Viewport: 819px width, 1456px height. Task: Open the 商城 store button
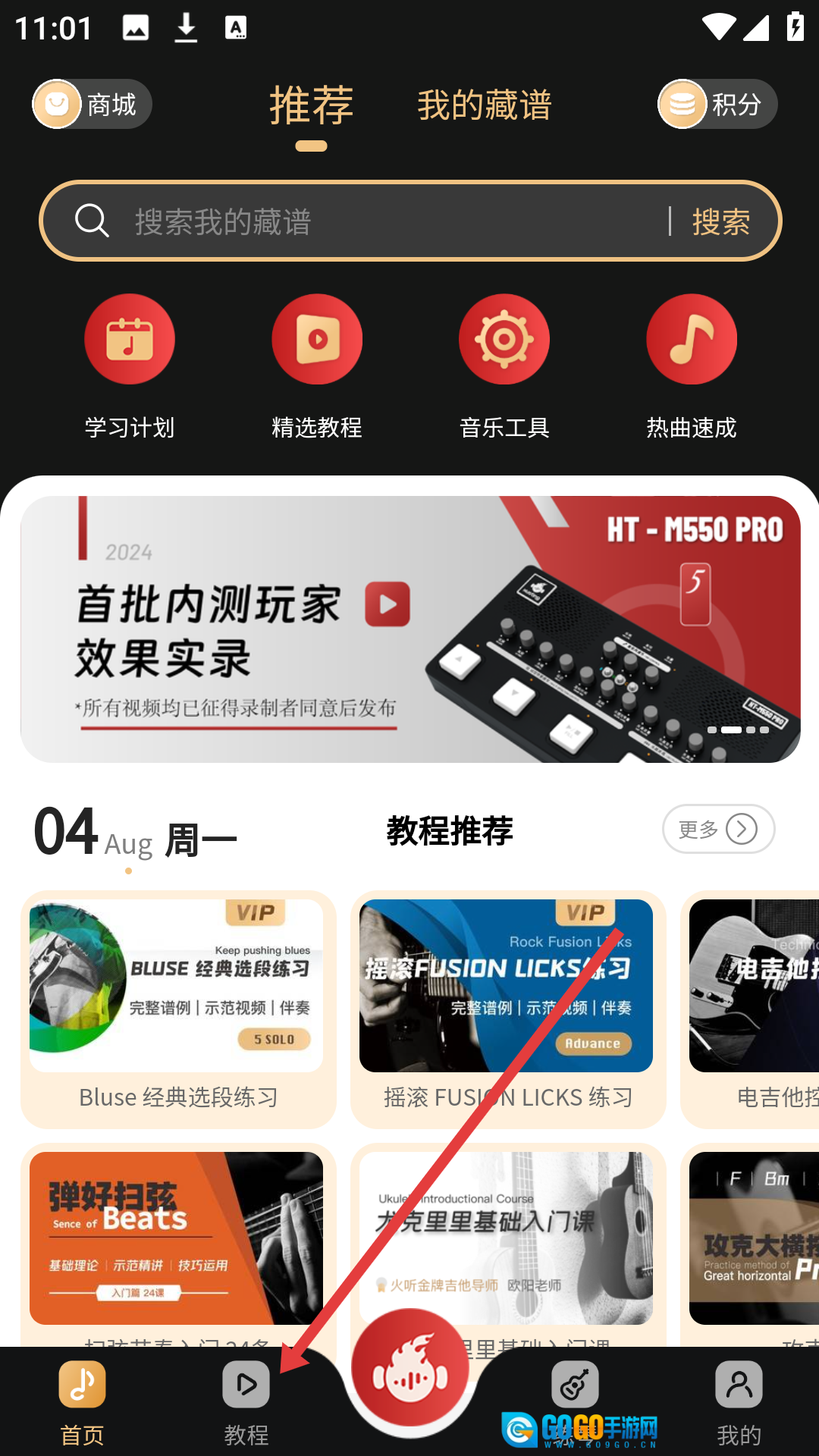click(x=92, y=104)
